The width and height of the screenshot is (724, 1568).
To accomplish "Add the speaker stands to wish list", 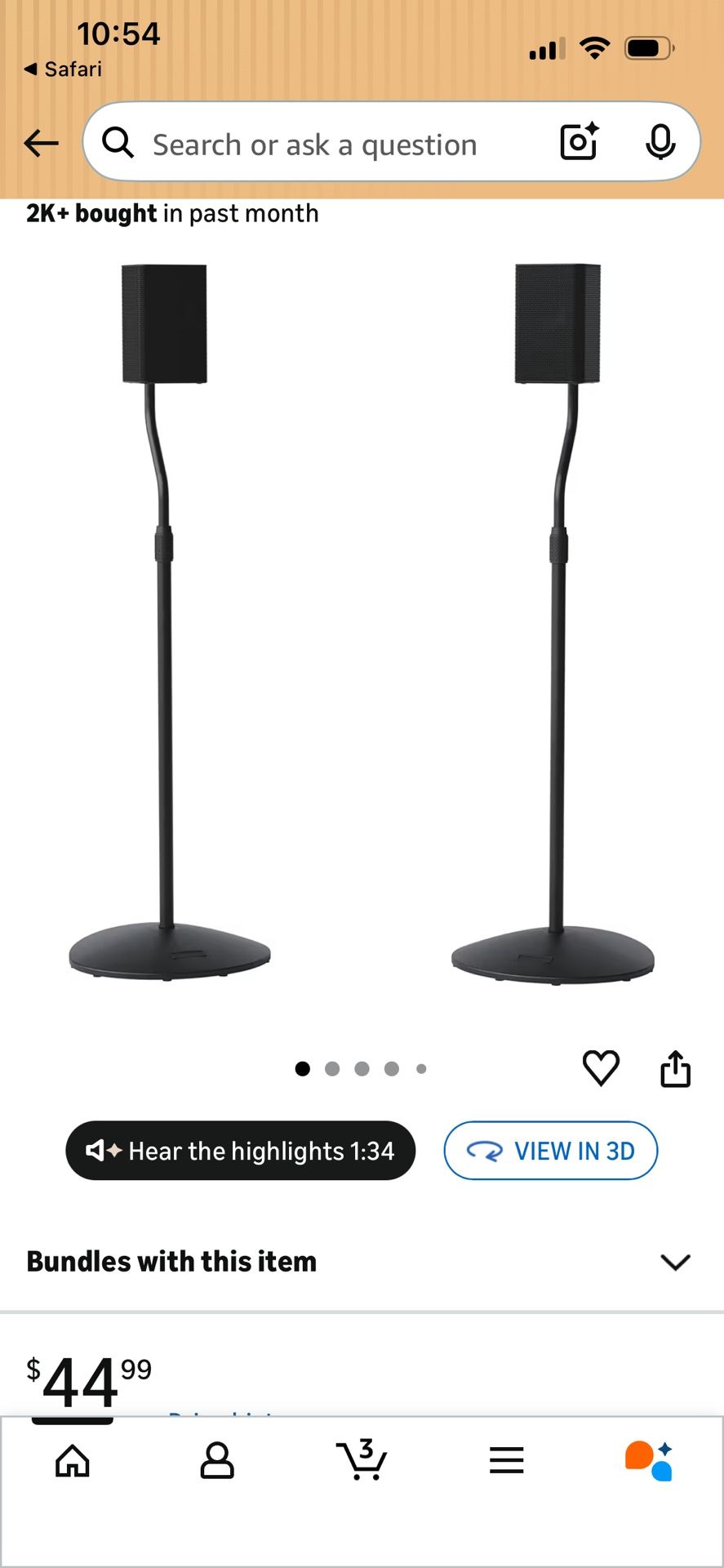I will tap(601, 1067).
